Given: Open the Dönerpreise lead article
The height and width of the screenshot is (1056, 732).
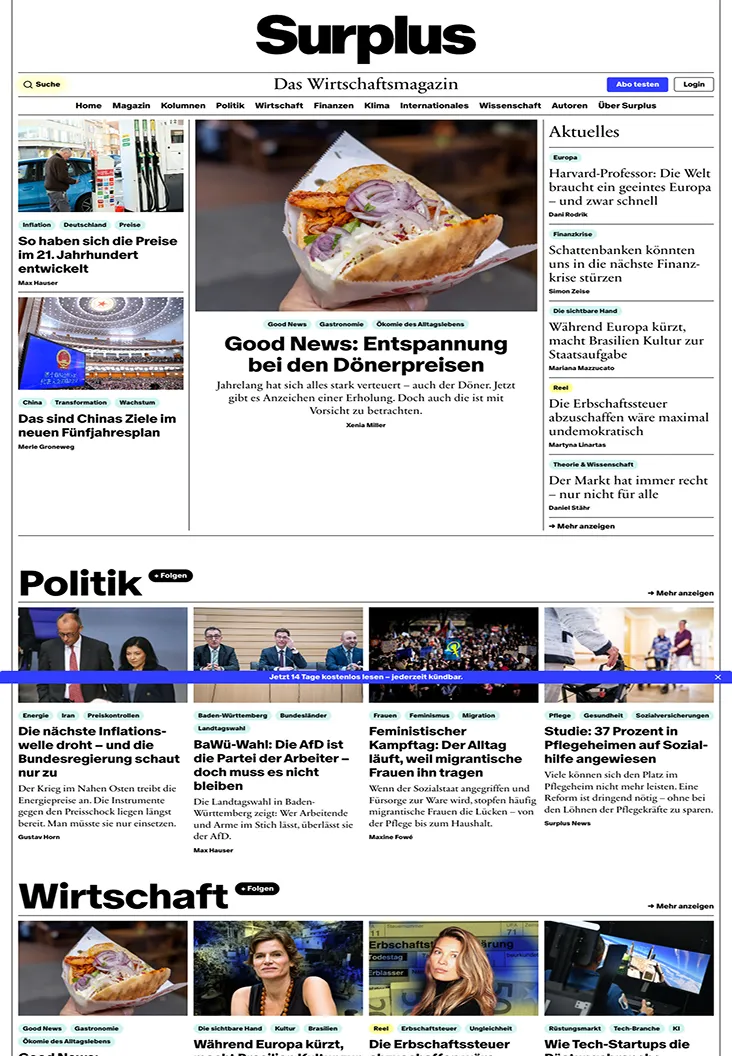Looking at the screenshot, I should coord(366,354).
